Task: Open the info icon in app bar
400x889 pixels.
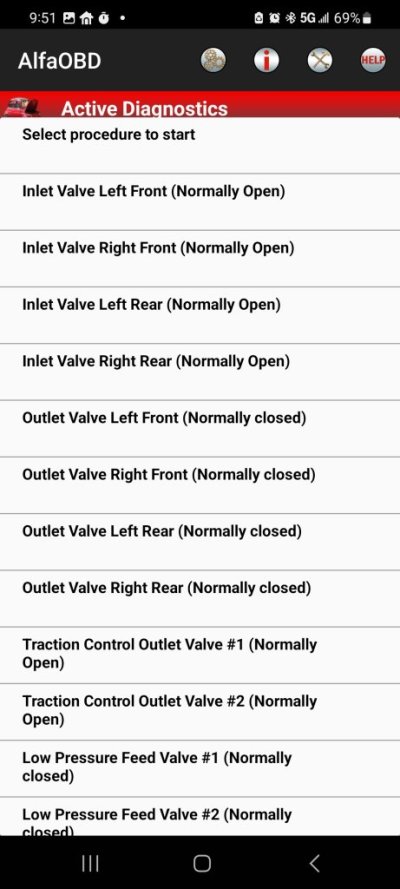Action: [266, 60]
